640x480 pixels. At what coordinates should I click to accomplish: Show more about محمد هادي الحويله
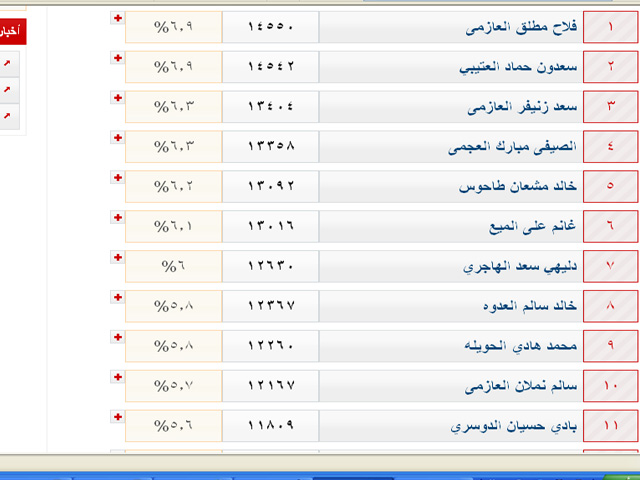[x=117, y=338]
